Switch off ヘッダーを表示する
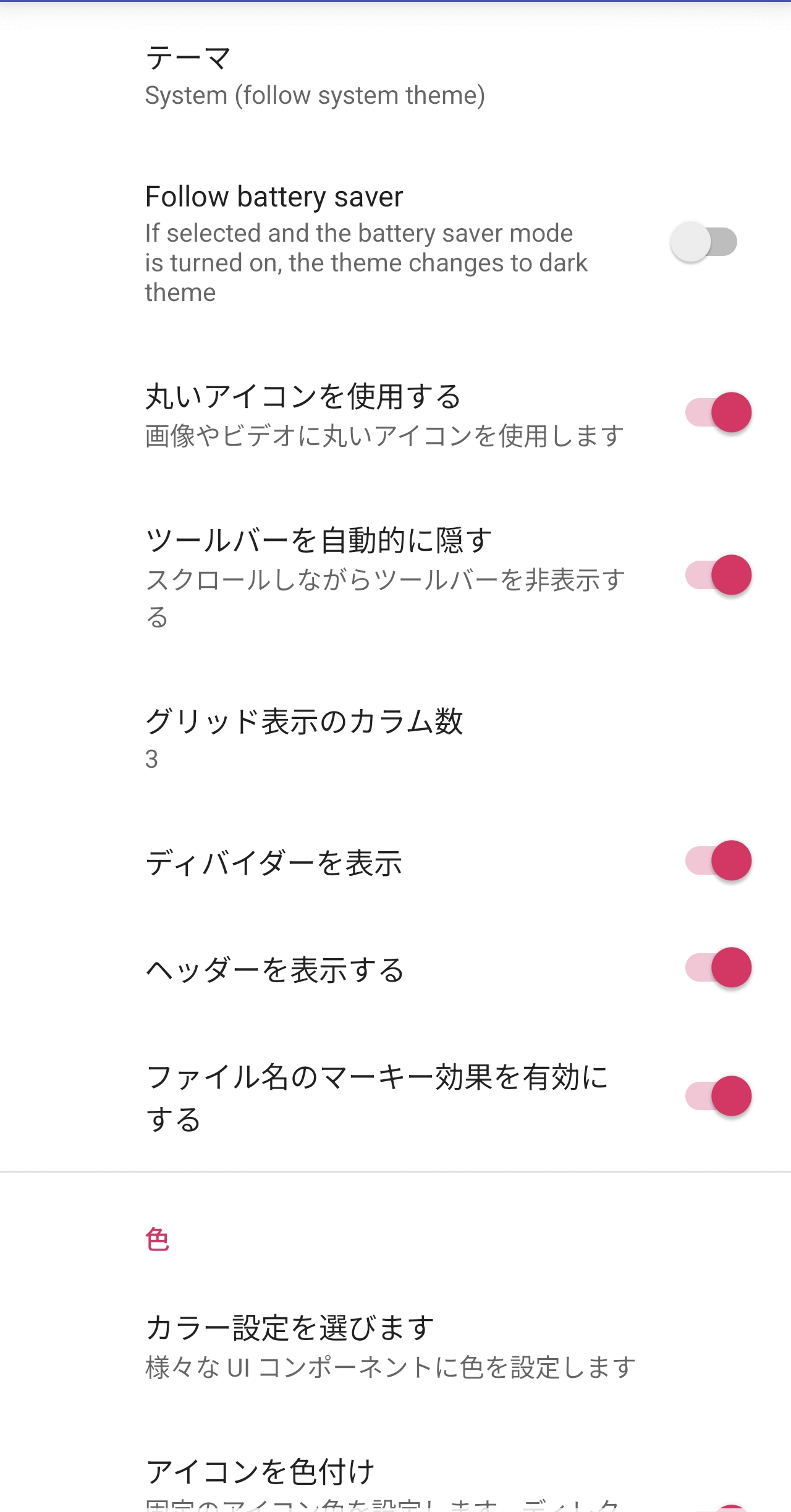Image resolution: width=791 pixels, height=1512 pixels. [x=718, y=967]
